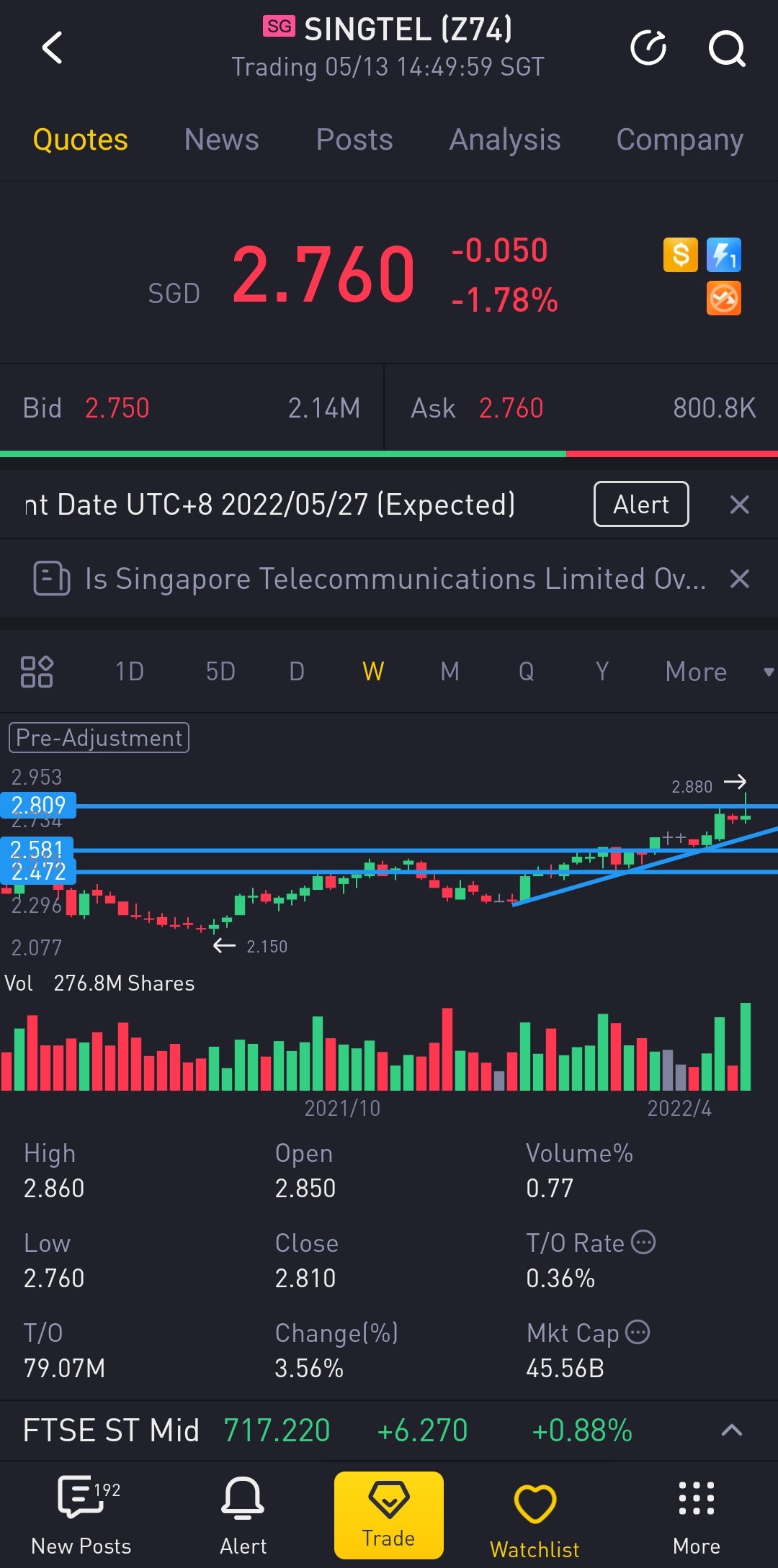778x1568 pixels.
Task: Tap the refresh icon in the header
Action: pyautogui.click(x=648, y=48)
